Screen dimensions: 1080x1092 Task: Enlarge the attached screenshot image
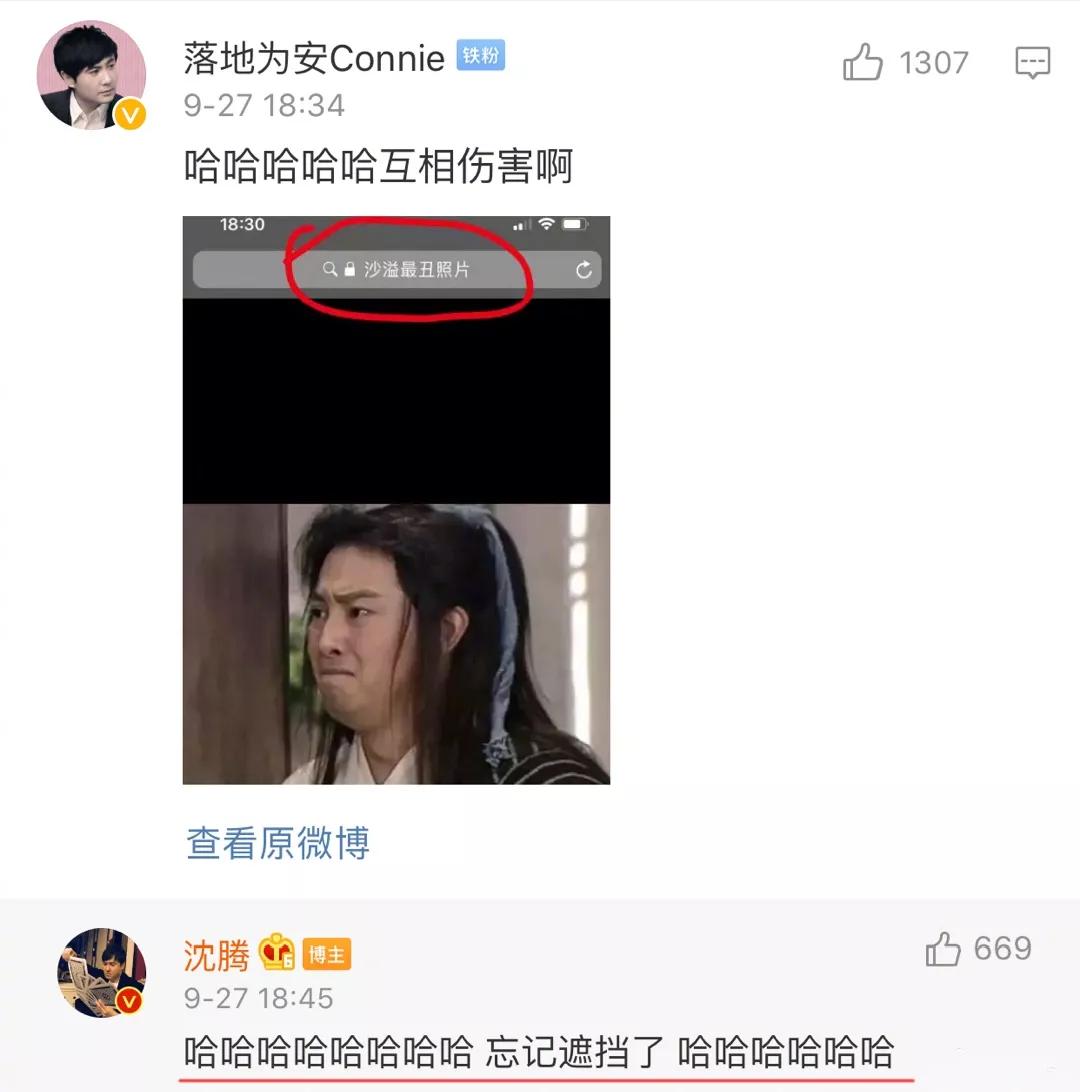click(x=396, y=500)
